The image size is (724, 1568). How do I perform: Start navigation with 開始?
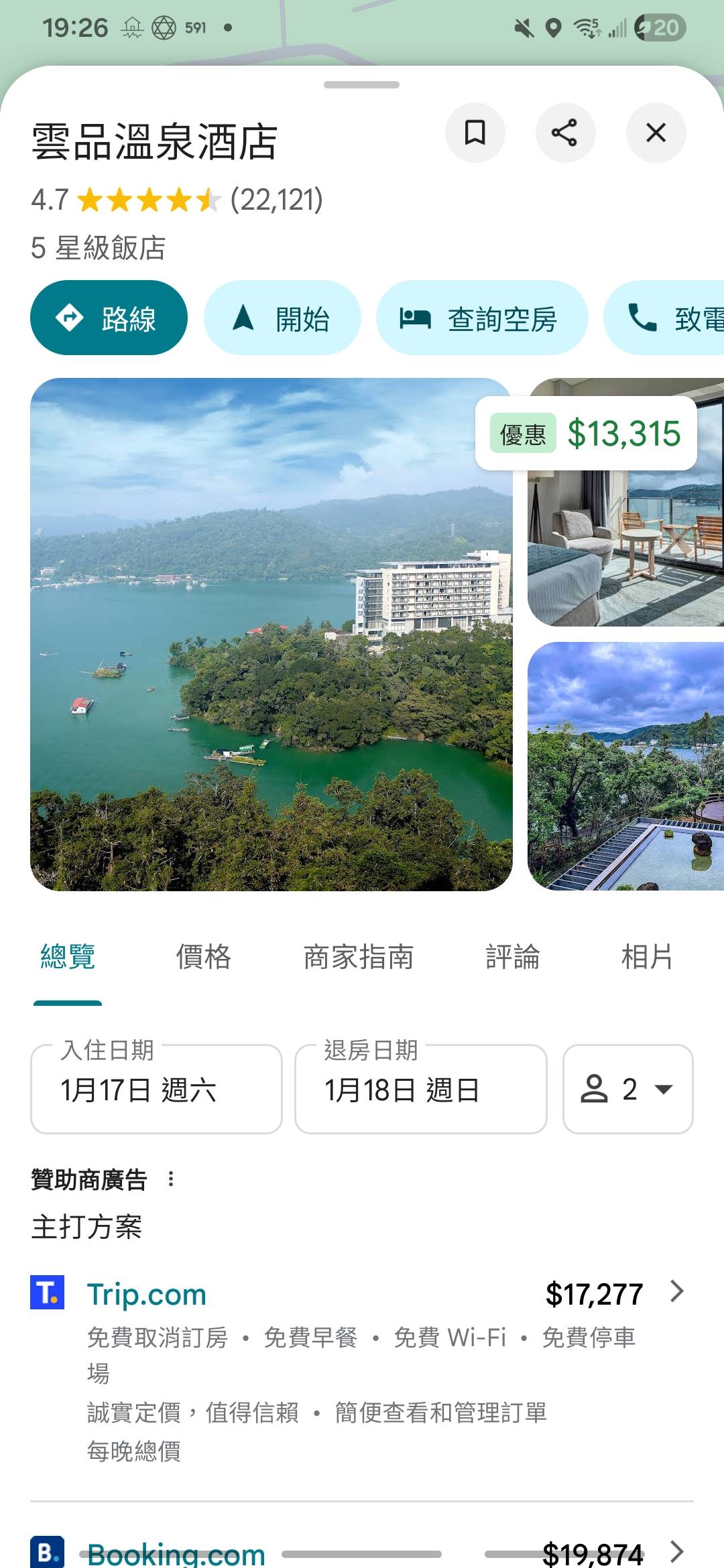tap(282, 318)
